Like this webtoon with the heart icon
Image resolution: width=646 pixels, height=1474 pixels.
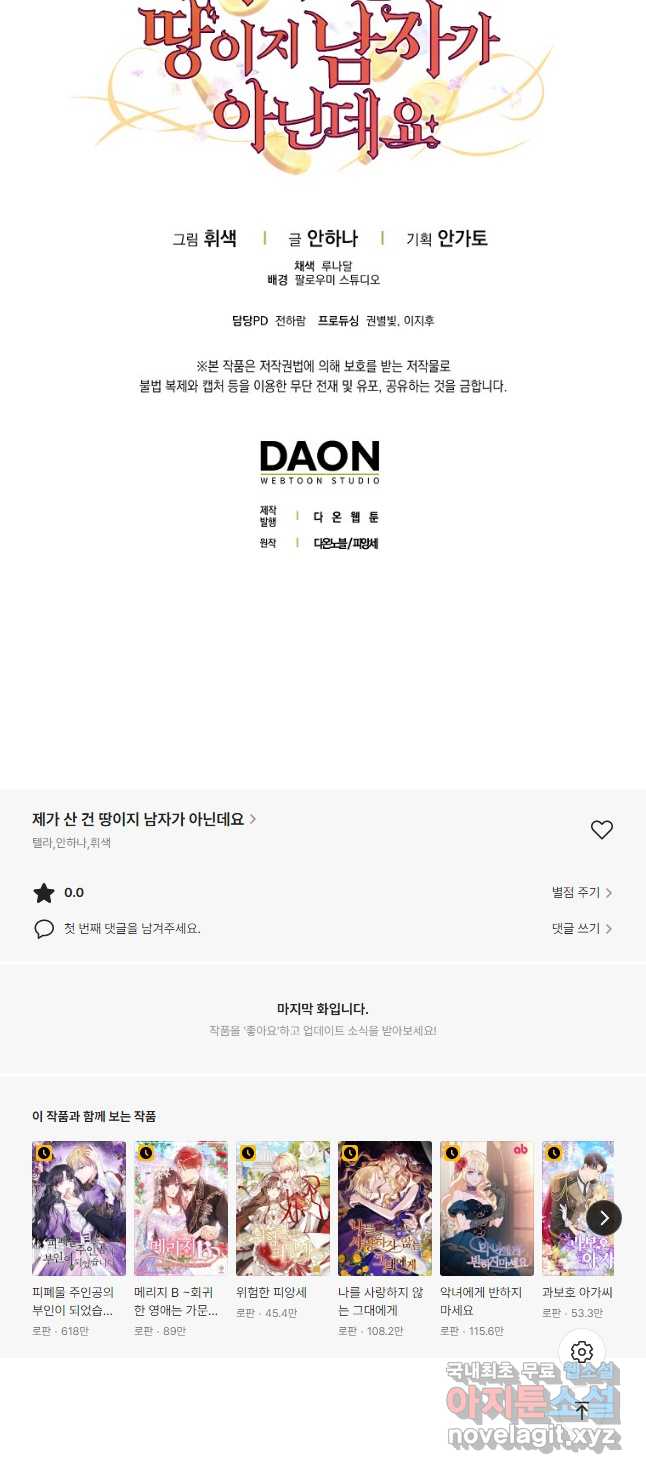pos(601,830)
